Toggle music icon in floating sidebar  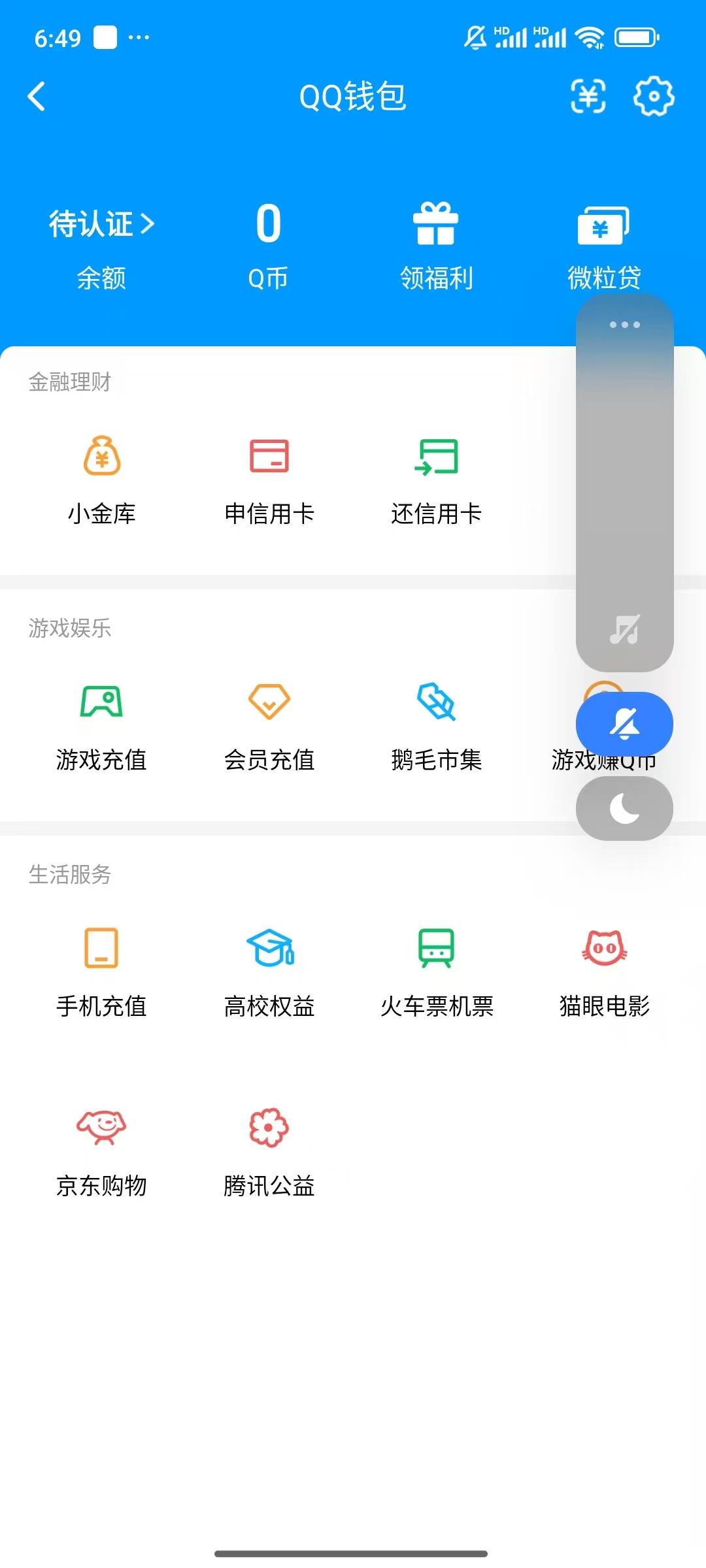pos(624,630)
